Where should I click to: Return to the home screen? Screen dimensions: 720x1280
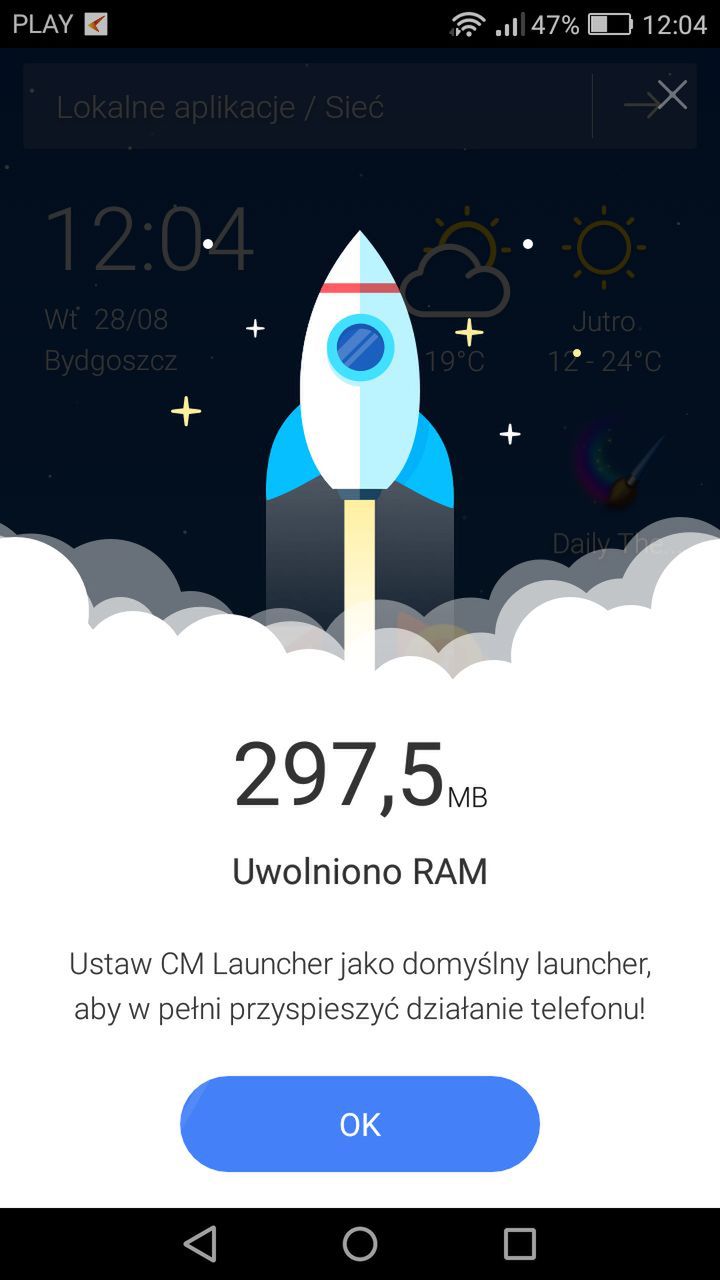[360, 1244]
